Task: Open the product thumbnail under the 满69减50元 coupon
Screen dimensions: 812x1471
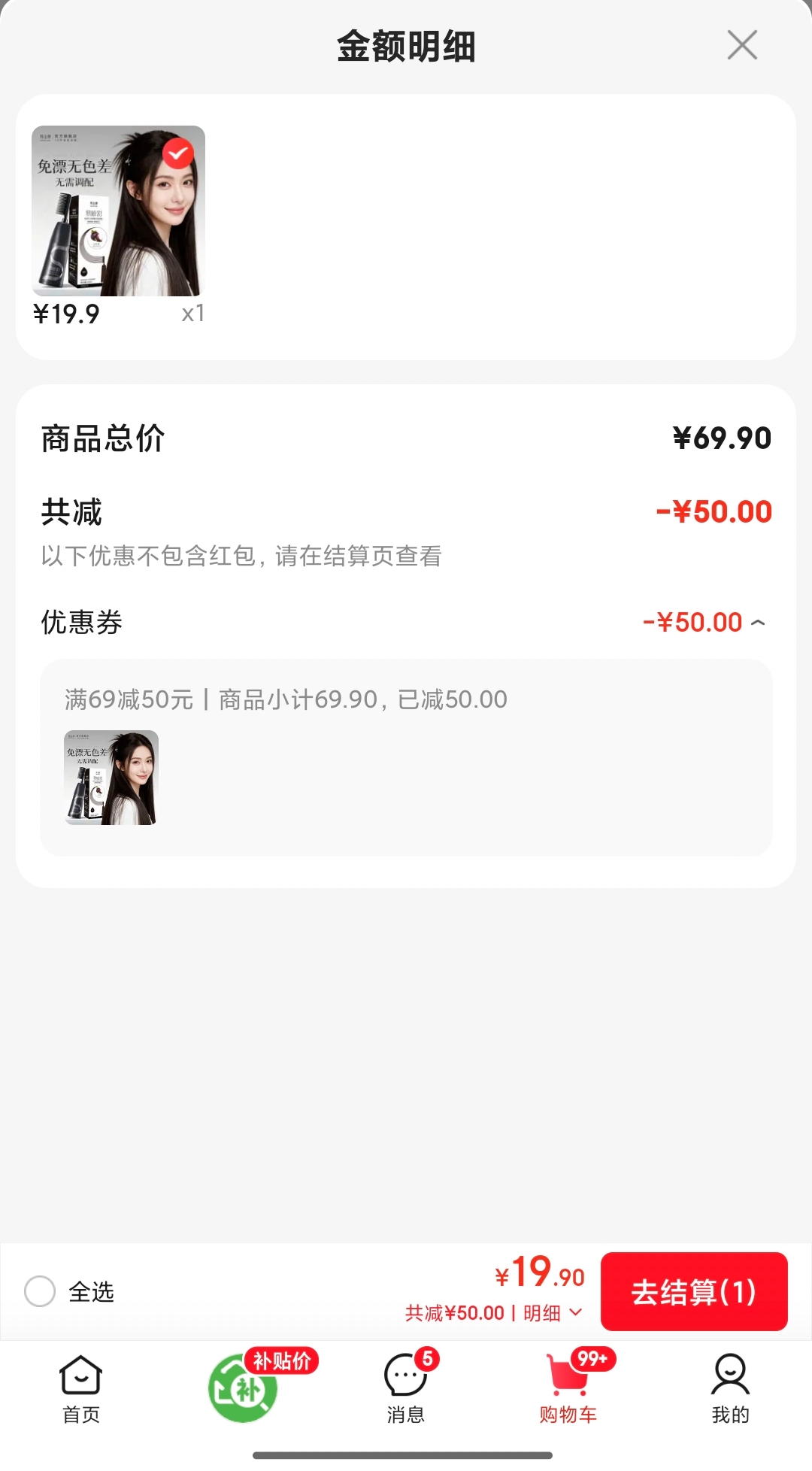Action: click(111, 778)
